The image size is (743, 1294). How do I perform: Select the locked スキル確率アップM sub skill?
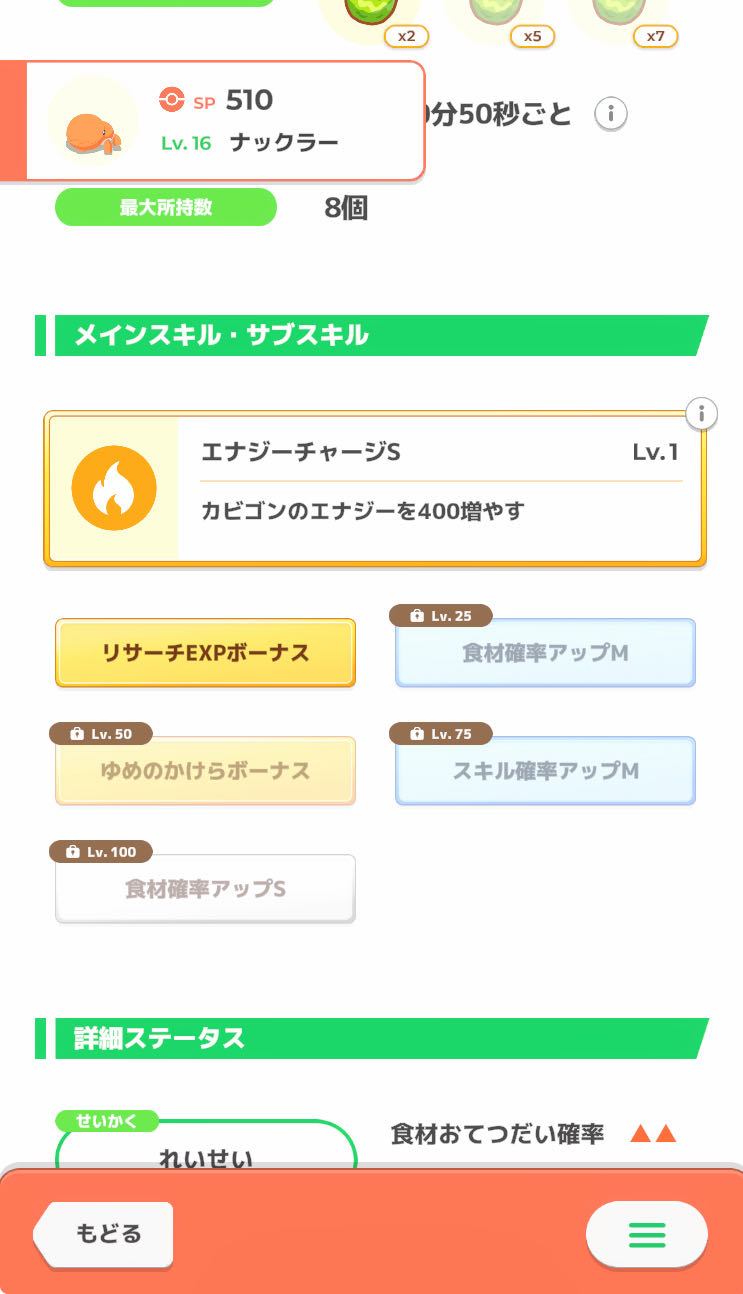(545, 771)
